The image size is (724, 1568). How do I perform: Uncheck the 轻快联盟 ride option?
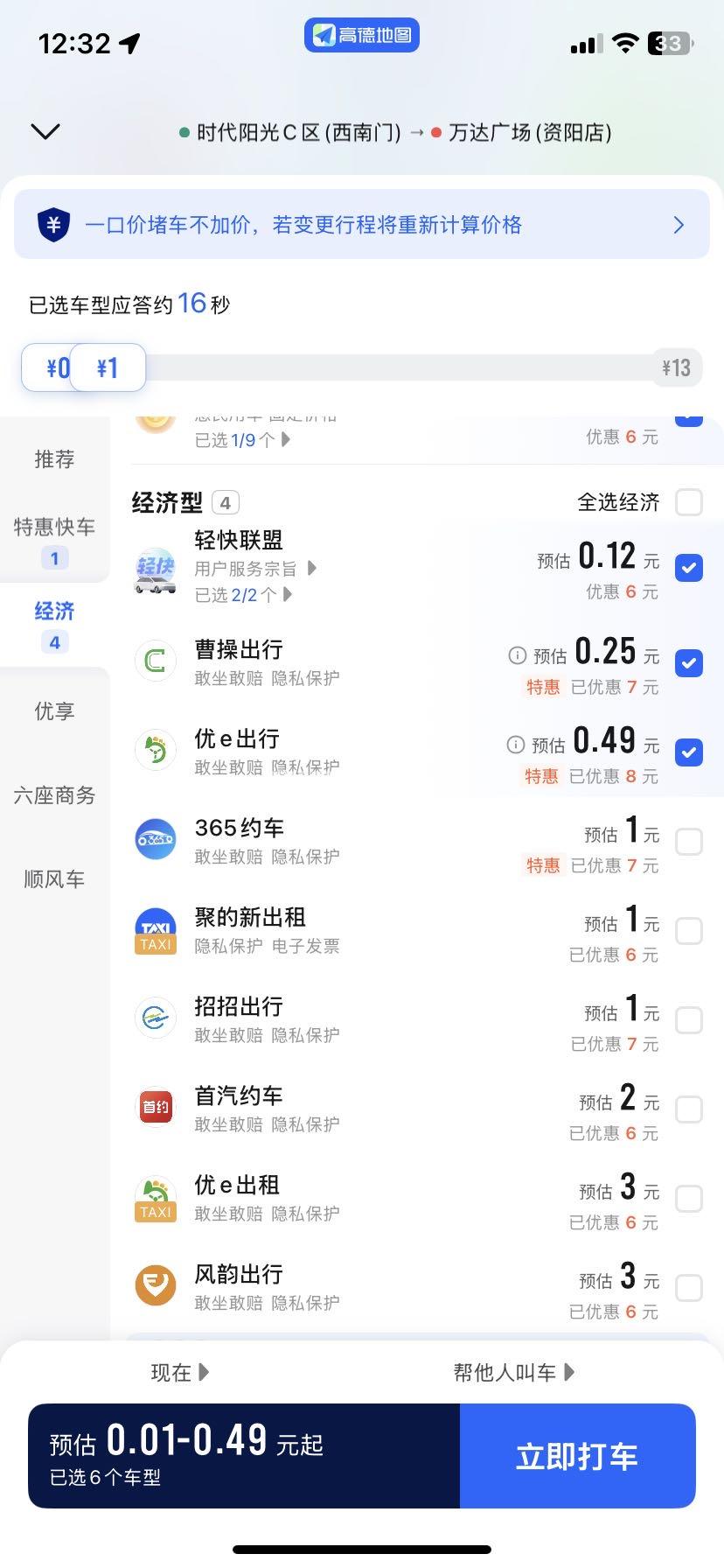point(689,568)
